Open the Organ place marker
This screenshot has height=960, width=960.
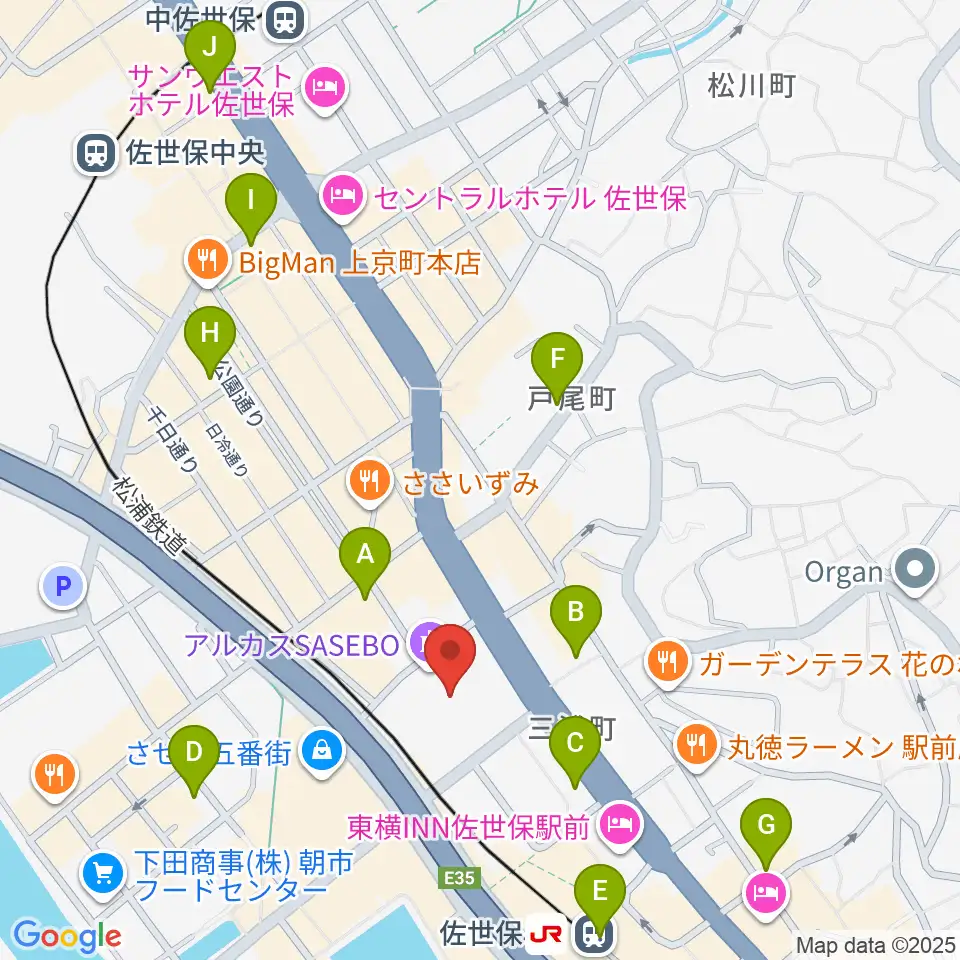(x=915, y=571)
